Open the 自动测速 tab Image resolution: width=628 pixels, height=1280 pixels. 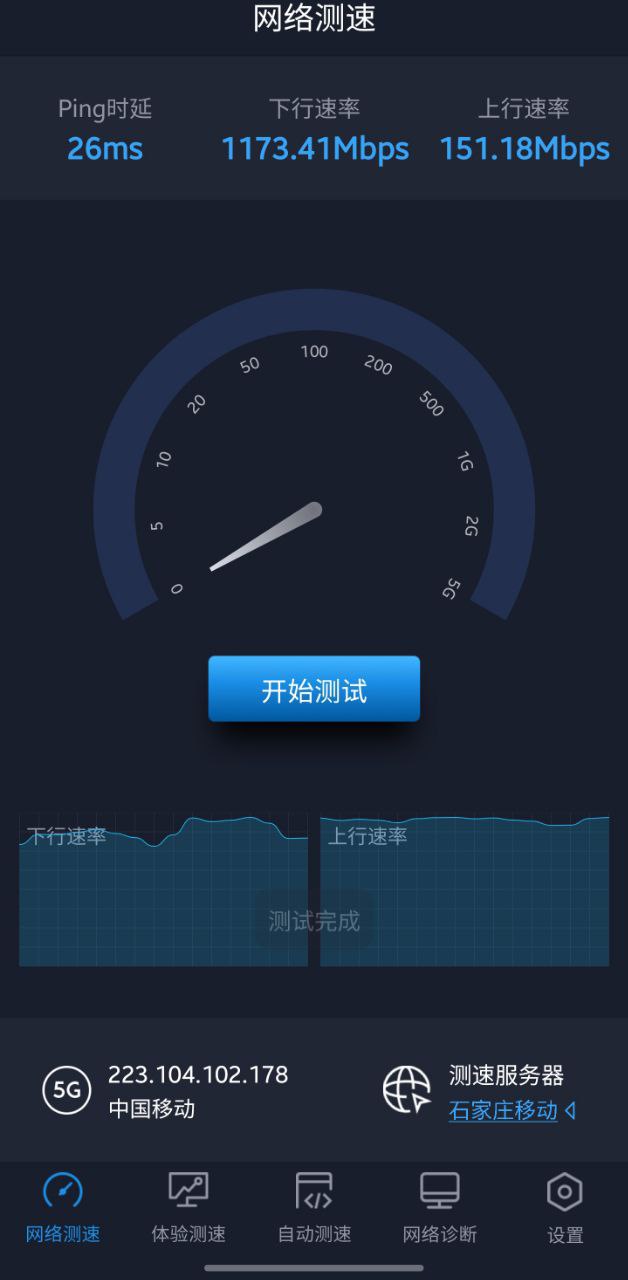click(x=314, y=1207)
